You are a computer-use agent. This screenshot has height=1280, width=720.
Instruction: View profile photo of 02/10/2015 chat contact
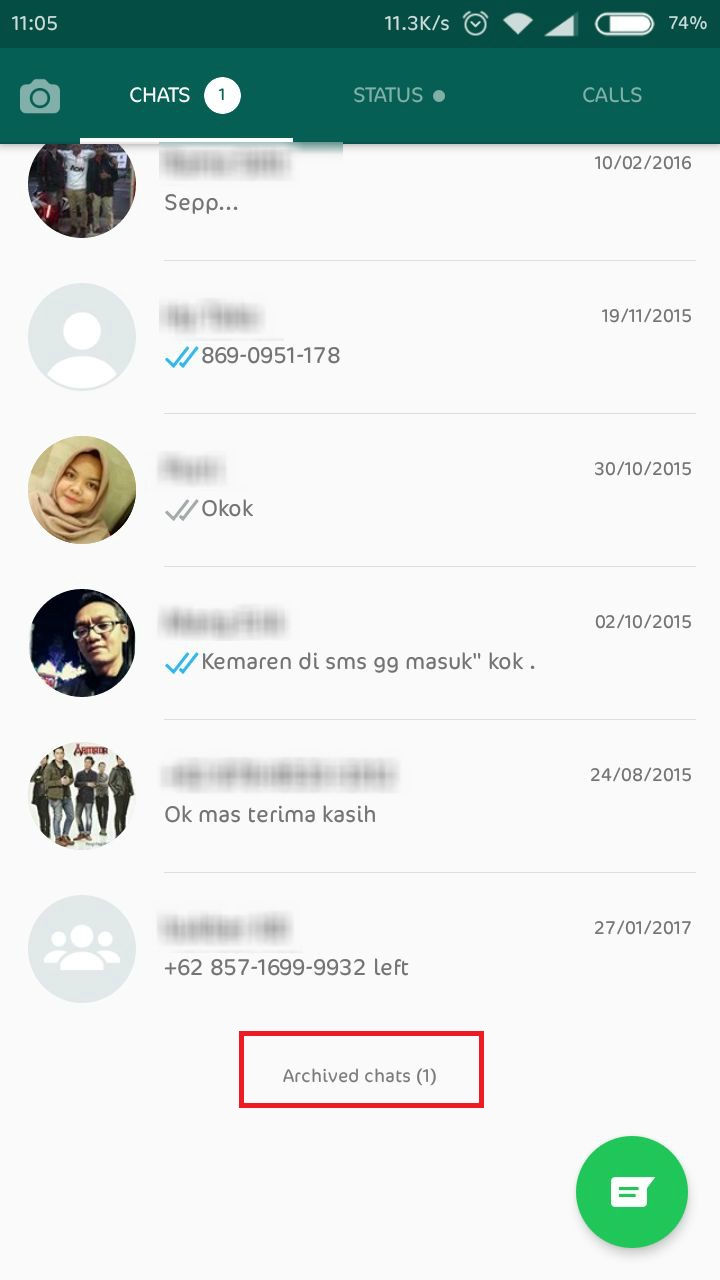click(x=82, y=643)
